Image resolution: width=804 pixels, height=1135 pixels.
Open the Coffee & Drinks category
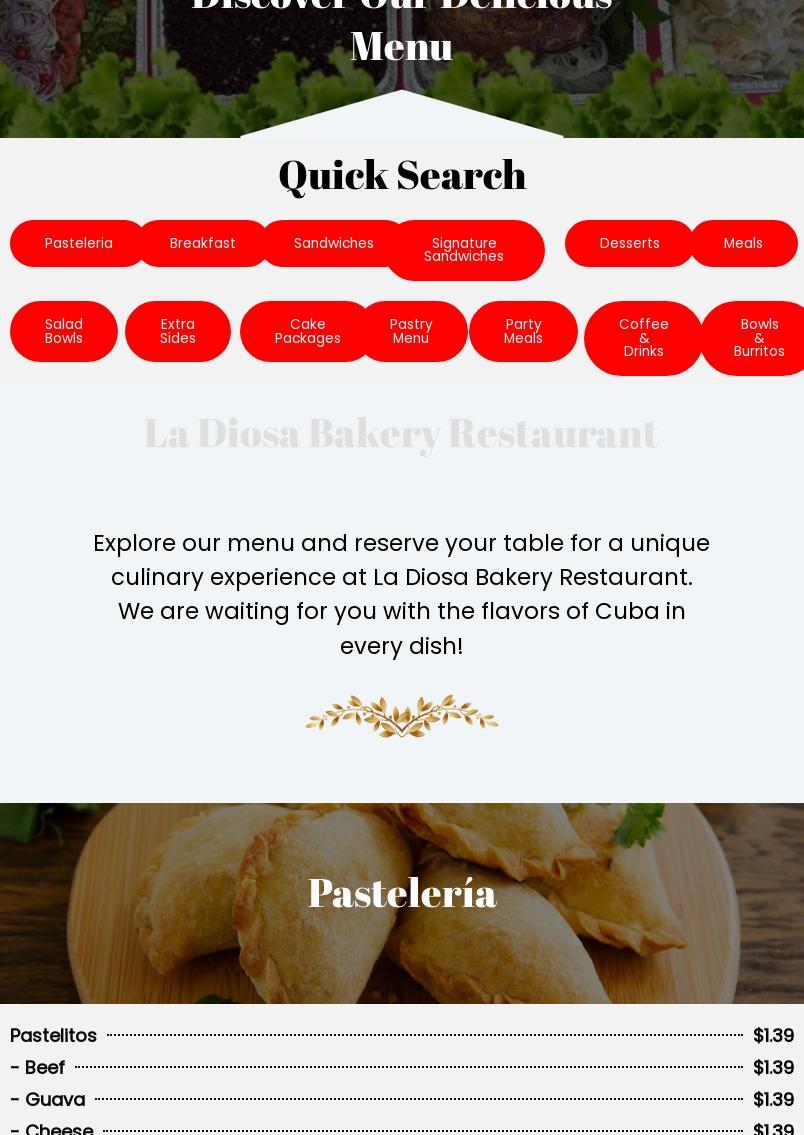click(x=643, y=338)
